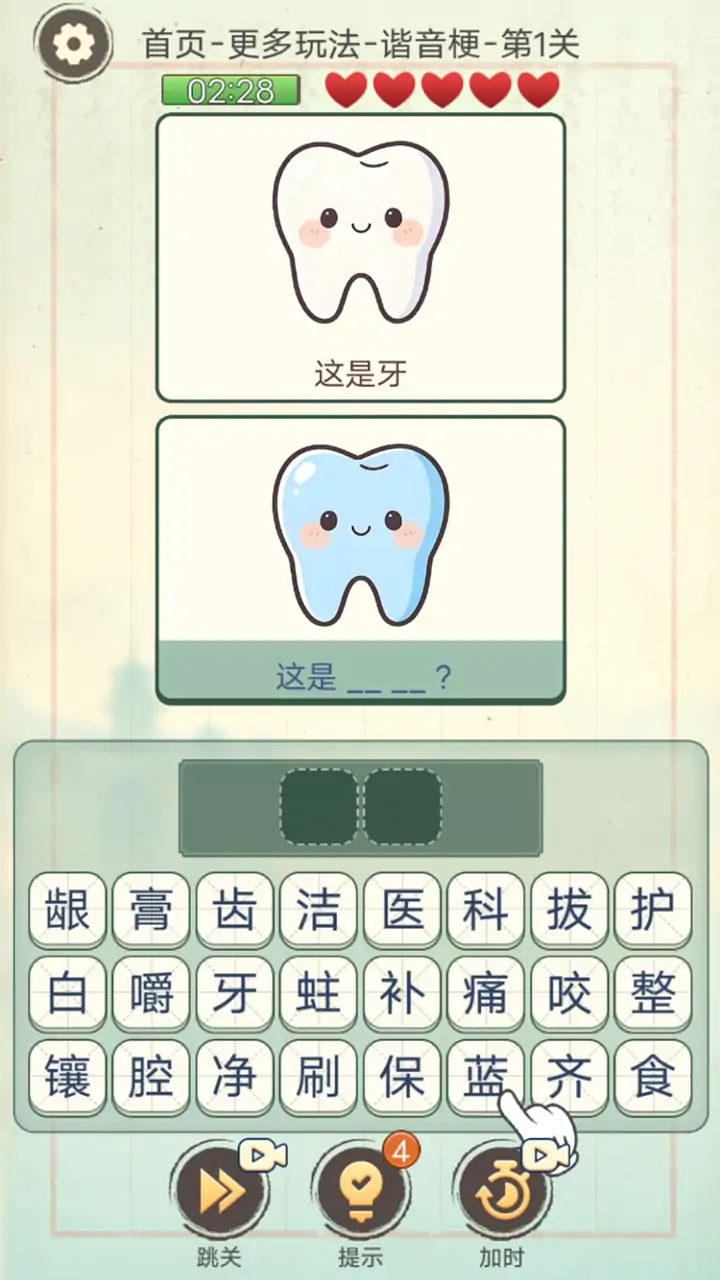Select the character 牙 tile

(x=234, y=994)
